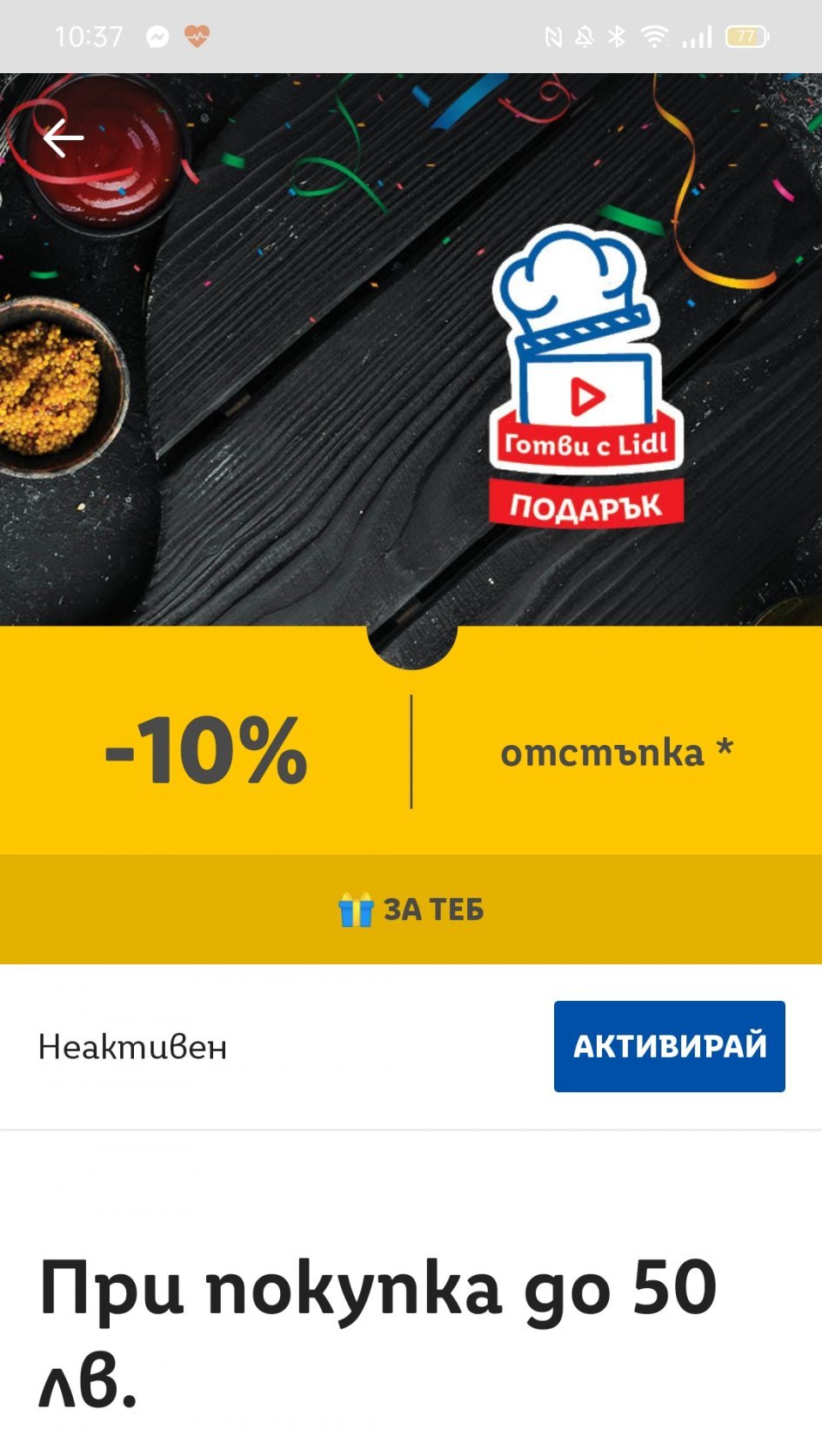Go back using the arrow icon

coord(63,138)
